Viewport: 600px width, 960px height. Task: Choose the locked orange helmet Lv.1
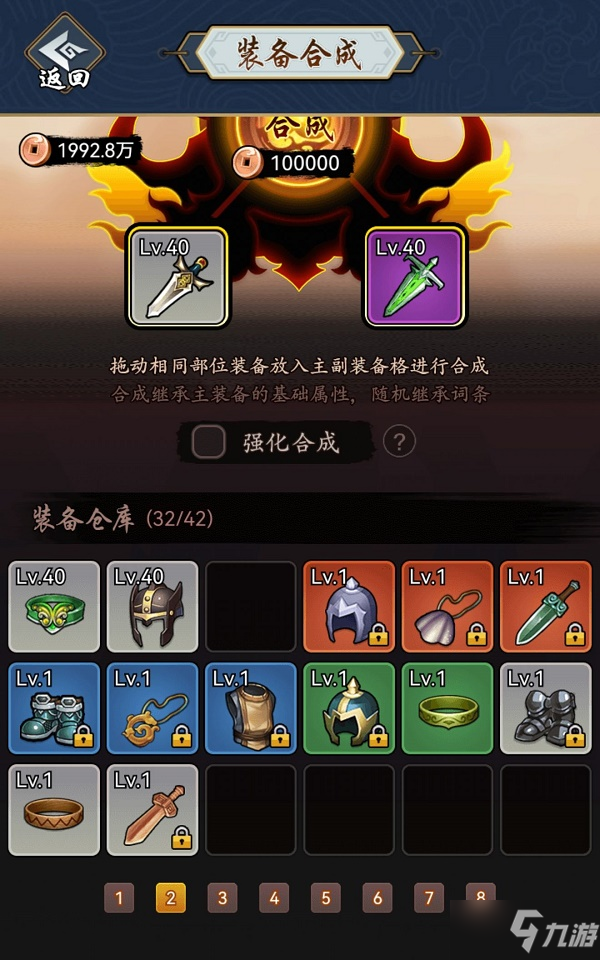348,606
